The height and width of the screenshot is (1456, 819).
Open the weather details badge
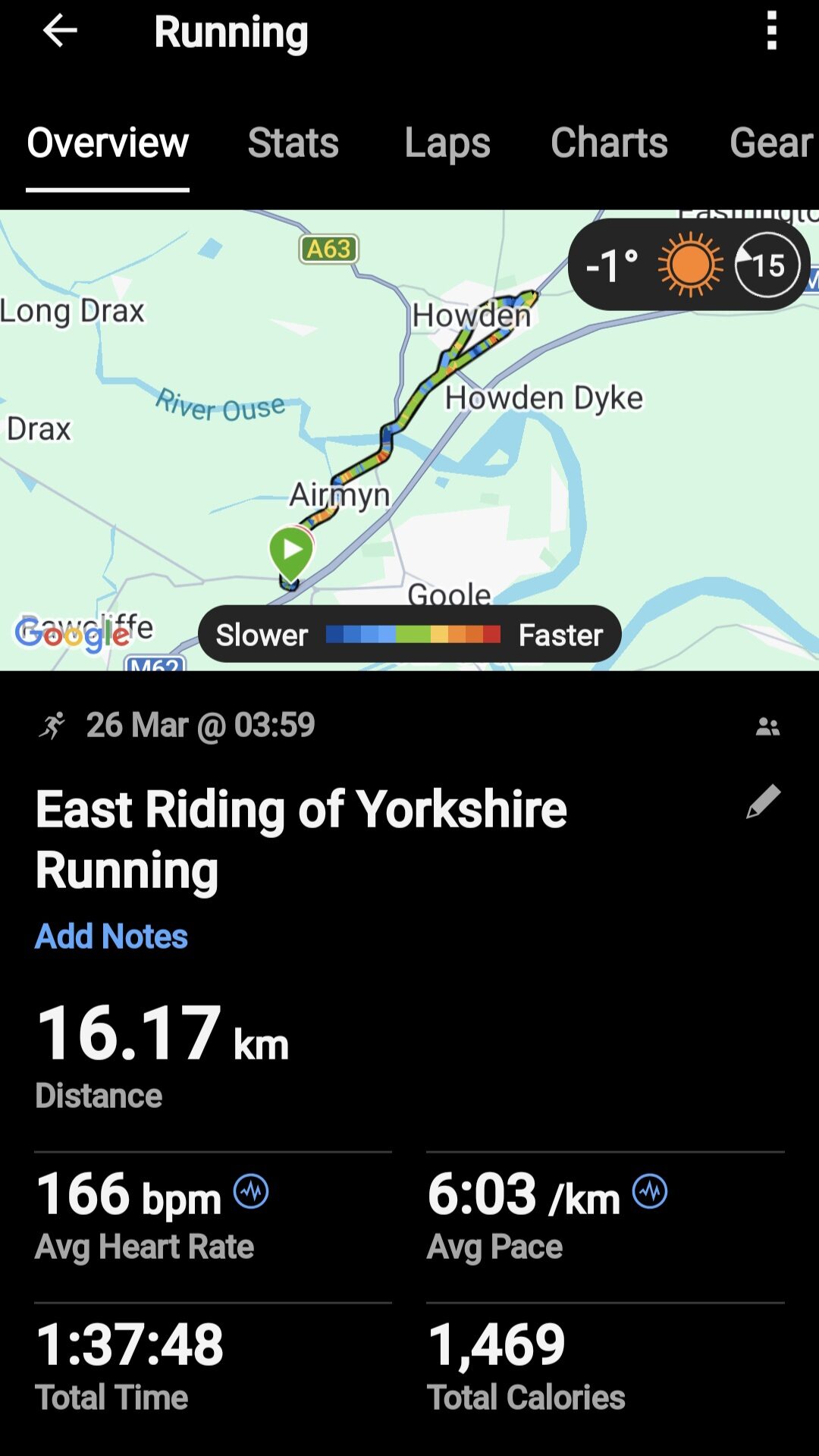click(689, 265)
